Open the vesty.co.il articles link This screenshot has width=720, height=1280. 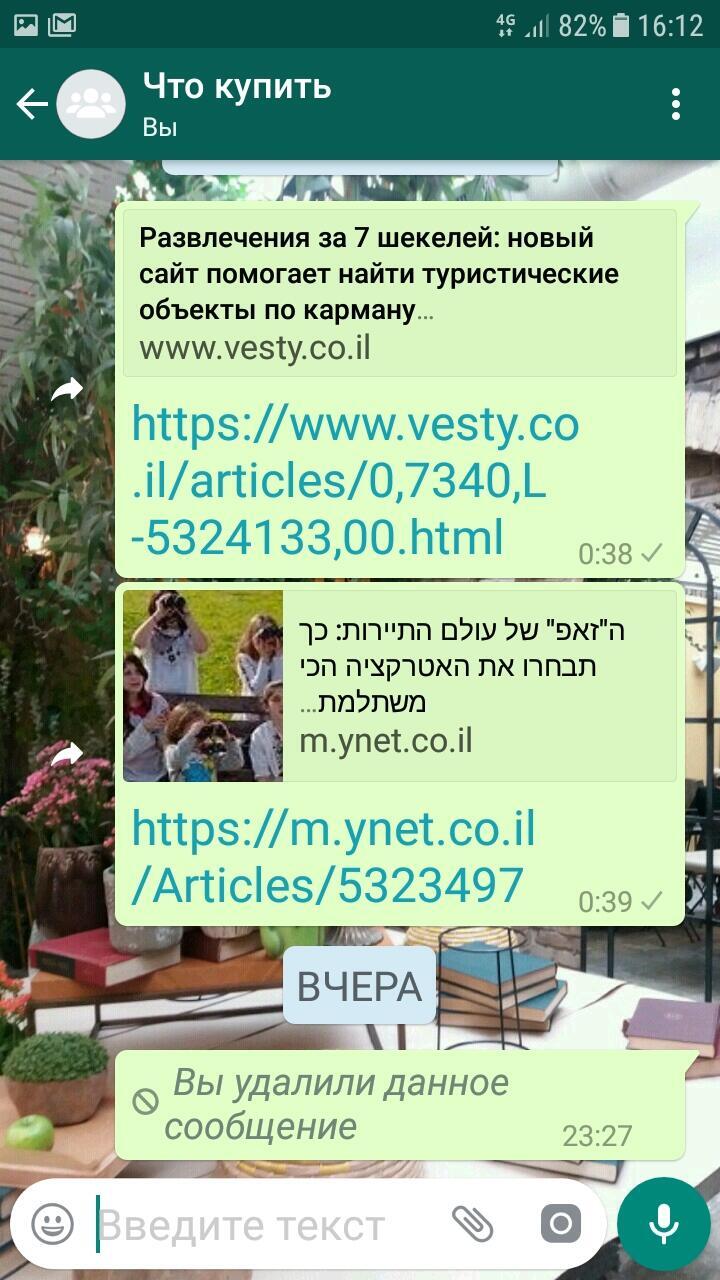click(x=355, y=483)
